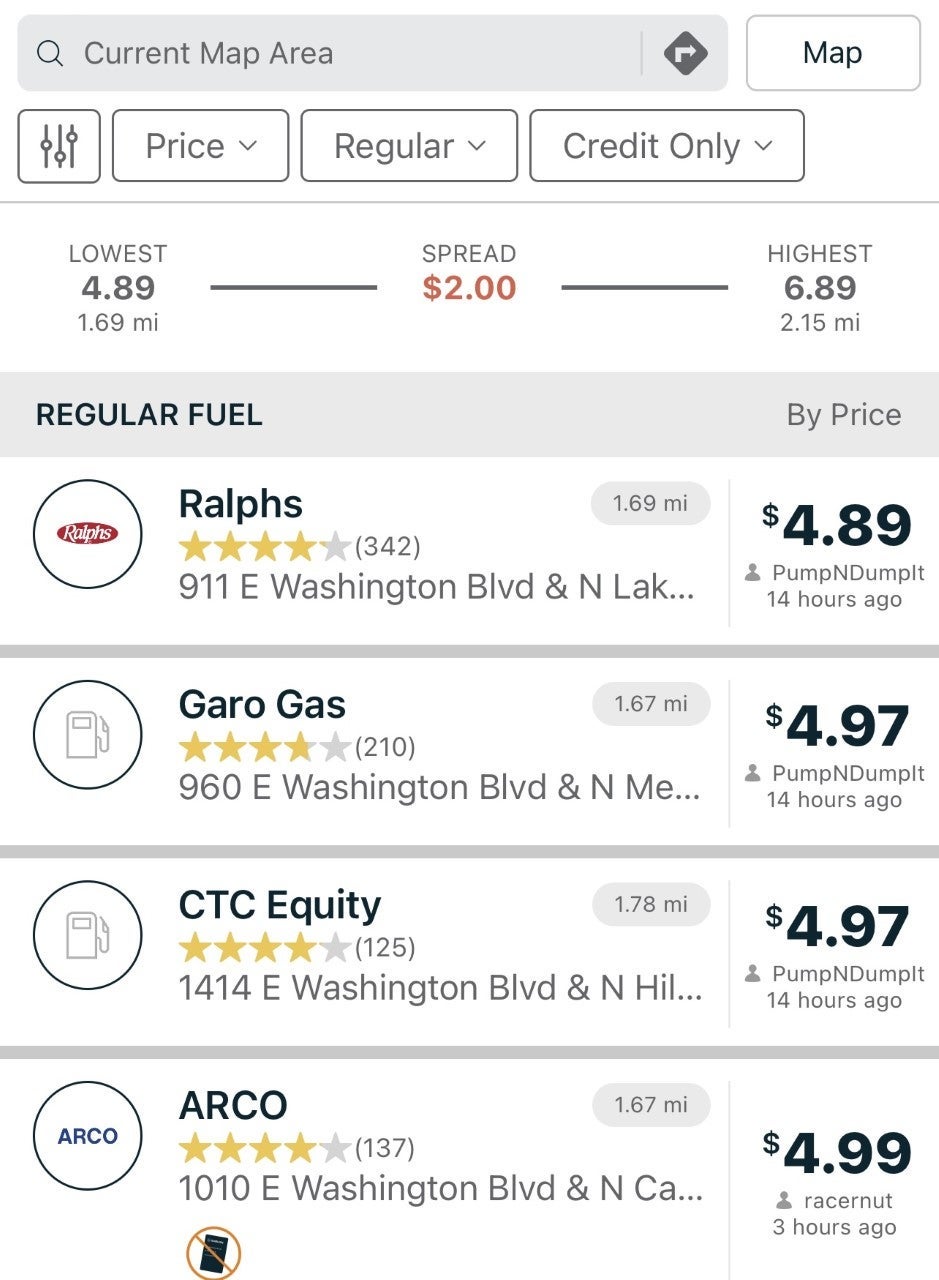Tap the filter sliders icon
Viewport: 939px width, 1280px height.
pyautogui.click(x=57, y=145)
